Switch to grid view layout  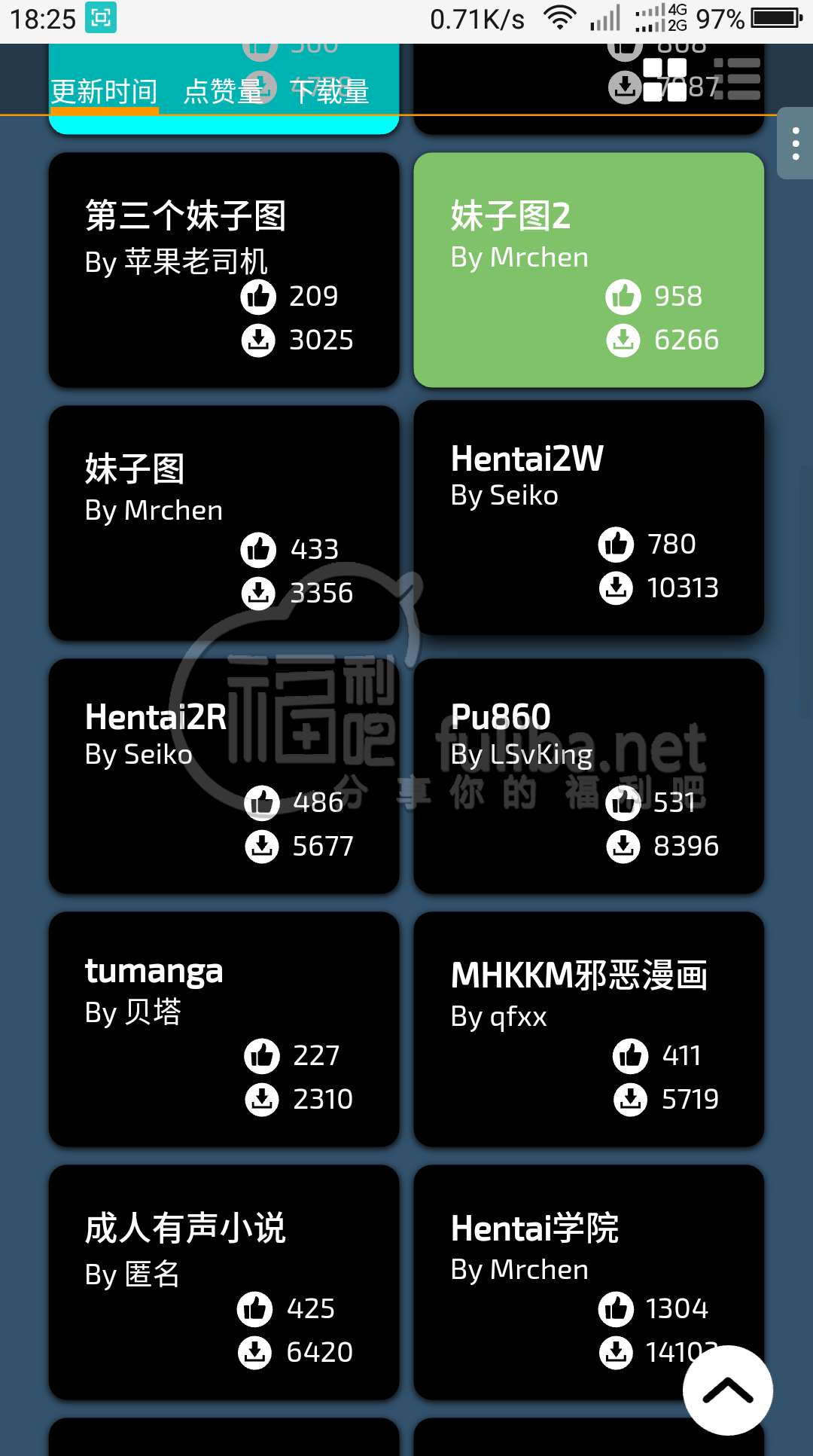(x=664, y=79)
